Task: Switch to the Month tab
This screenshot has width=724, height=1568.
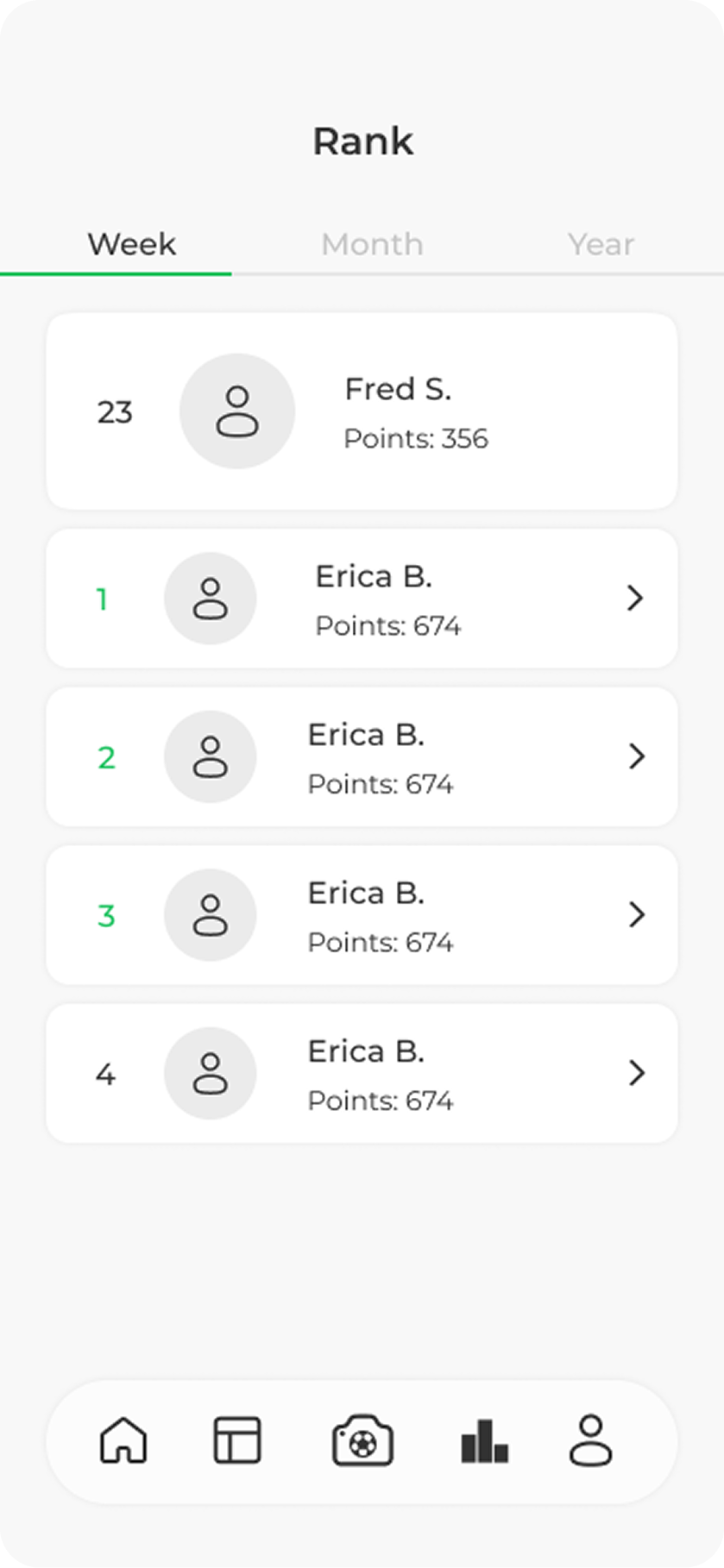Action: (x=372, y=245)
